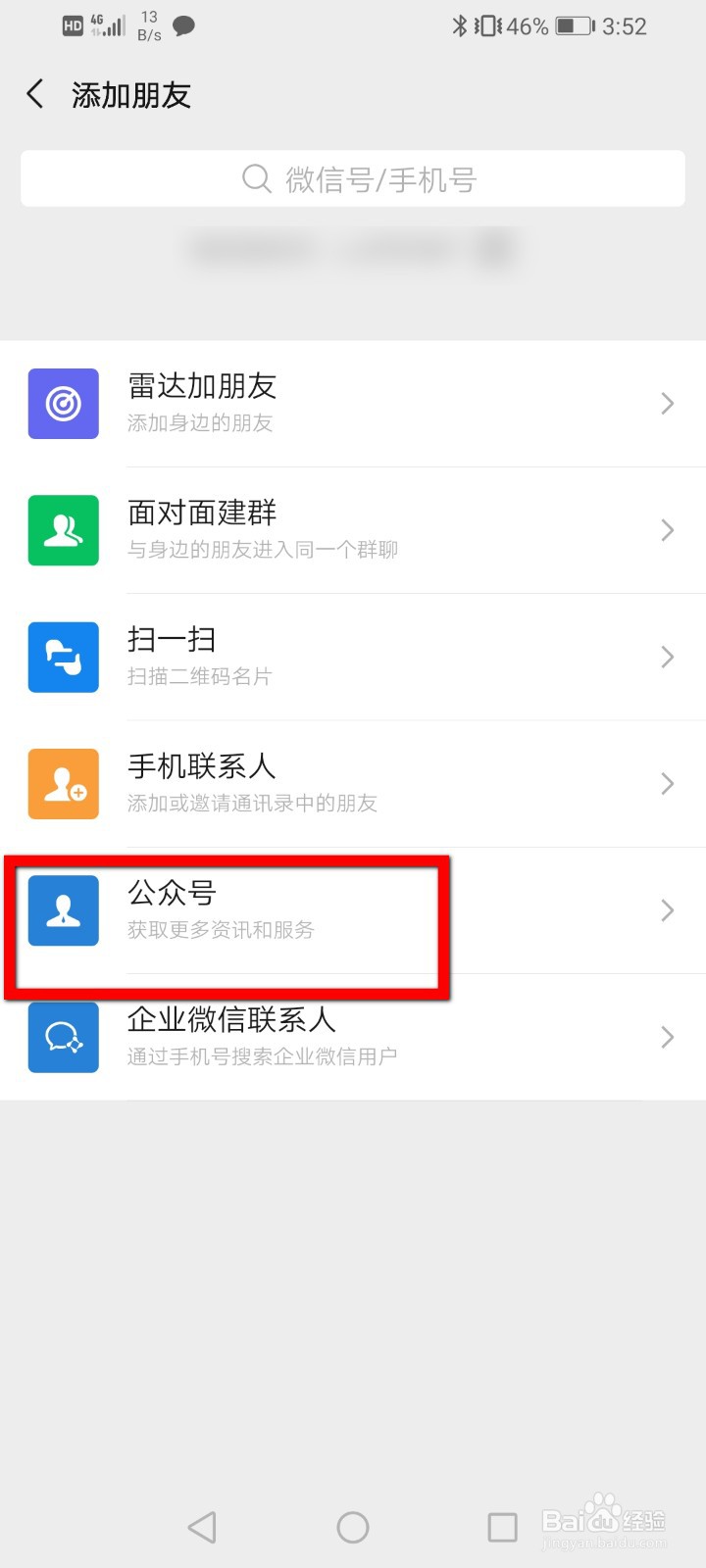706x1568 pixels.
Task: Expand the 公众号 row chevron
Action: [668, 910]
